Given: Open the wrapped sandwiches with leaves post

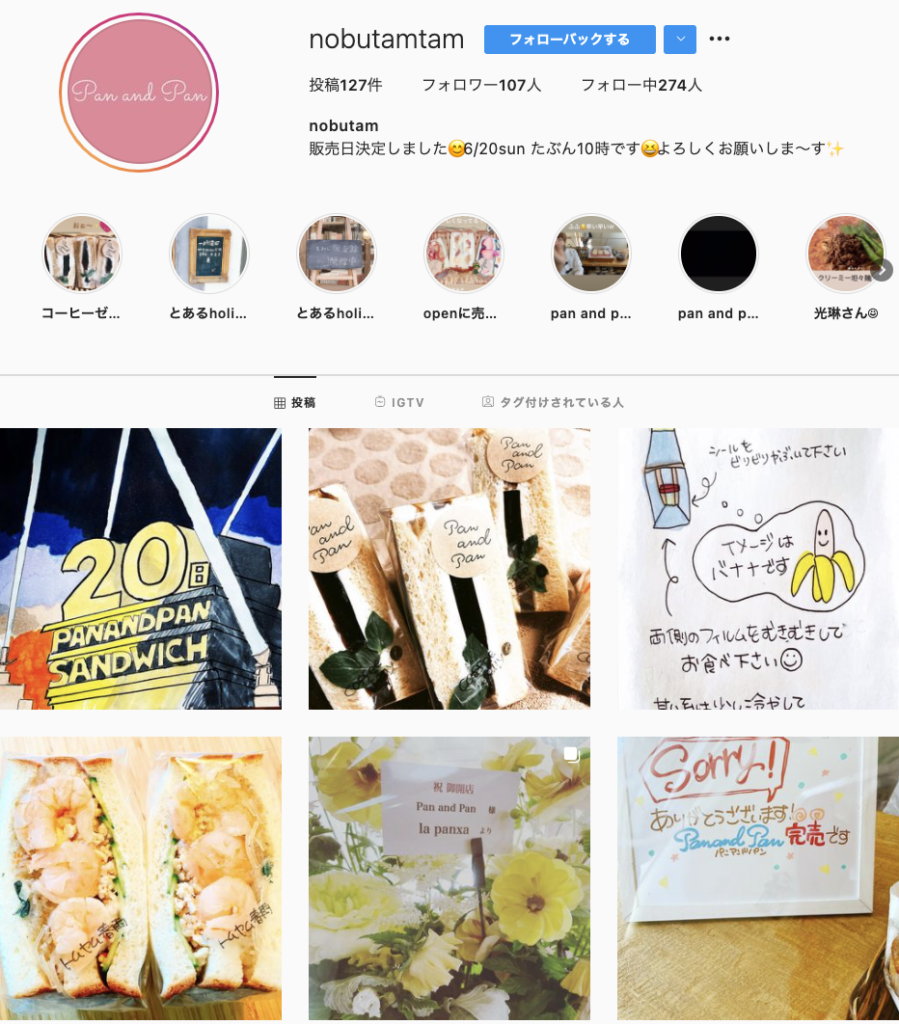Looking at the screenshot, I should click(x=449, y=568).
